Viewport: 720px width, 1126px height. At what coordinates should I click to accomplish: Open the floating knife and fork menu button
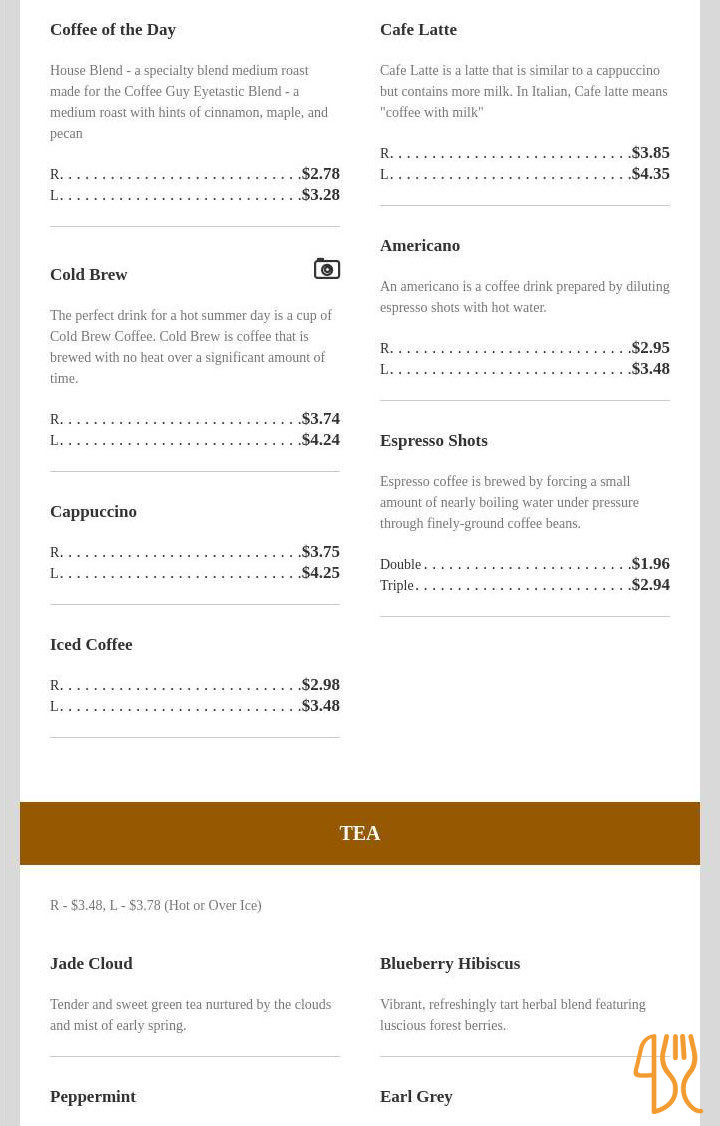click(667, 1073)
